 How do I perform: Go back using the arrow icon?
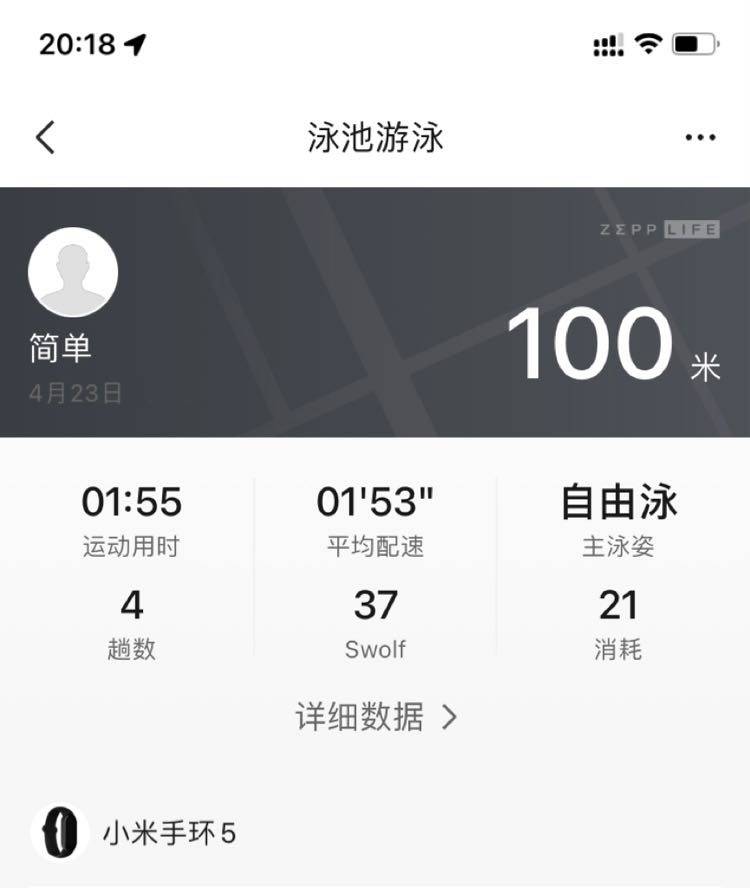tap(45, 138)
